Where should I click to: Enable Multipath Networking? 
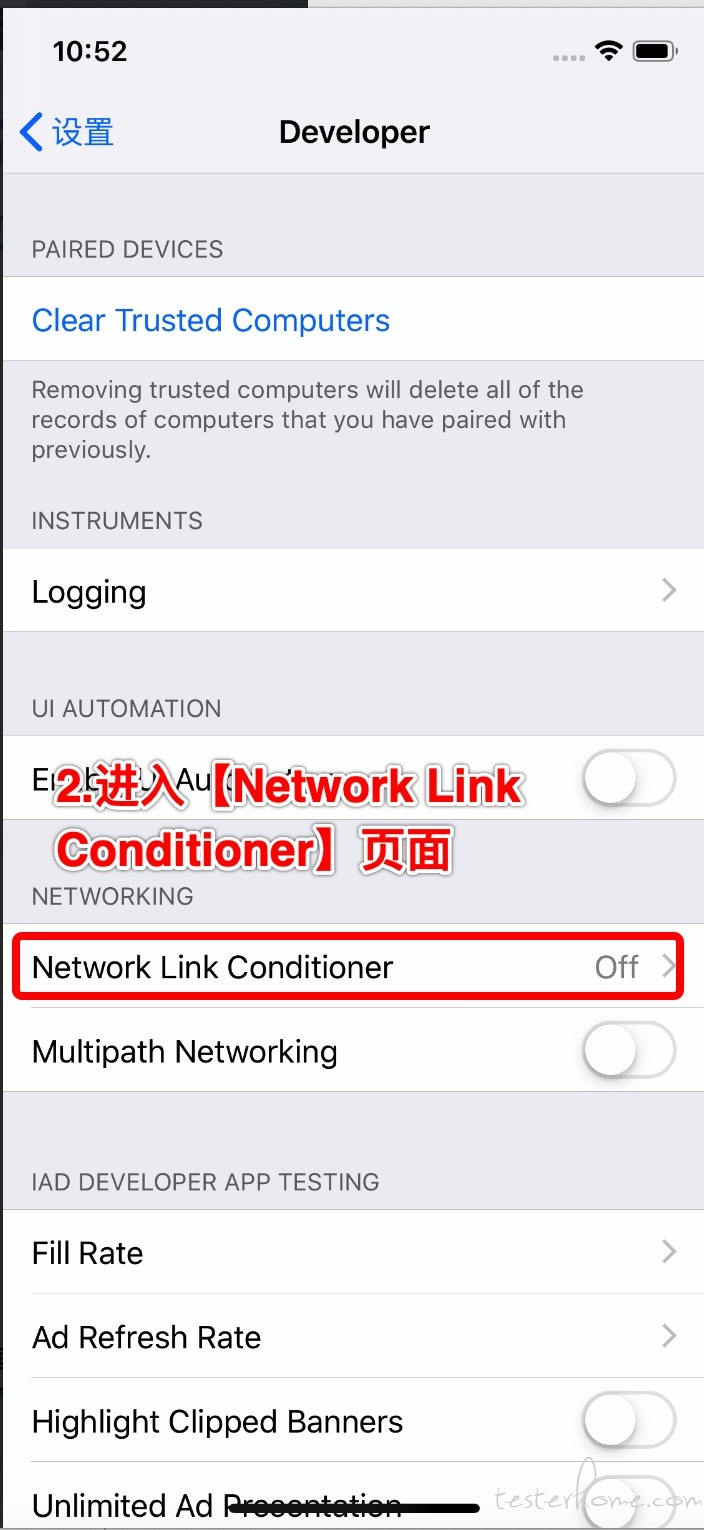(629, 1050)
